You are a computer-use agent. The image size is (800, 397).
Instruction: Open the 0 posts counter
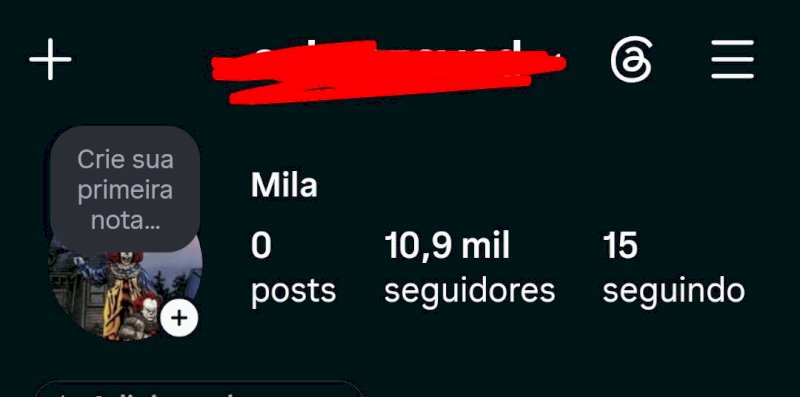tap(293, 268)
